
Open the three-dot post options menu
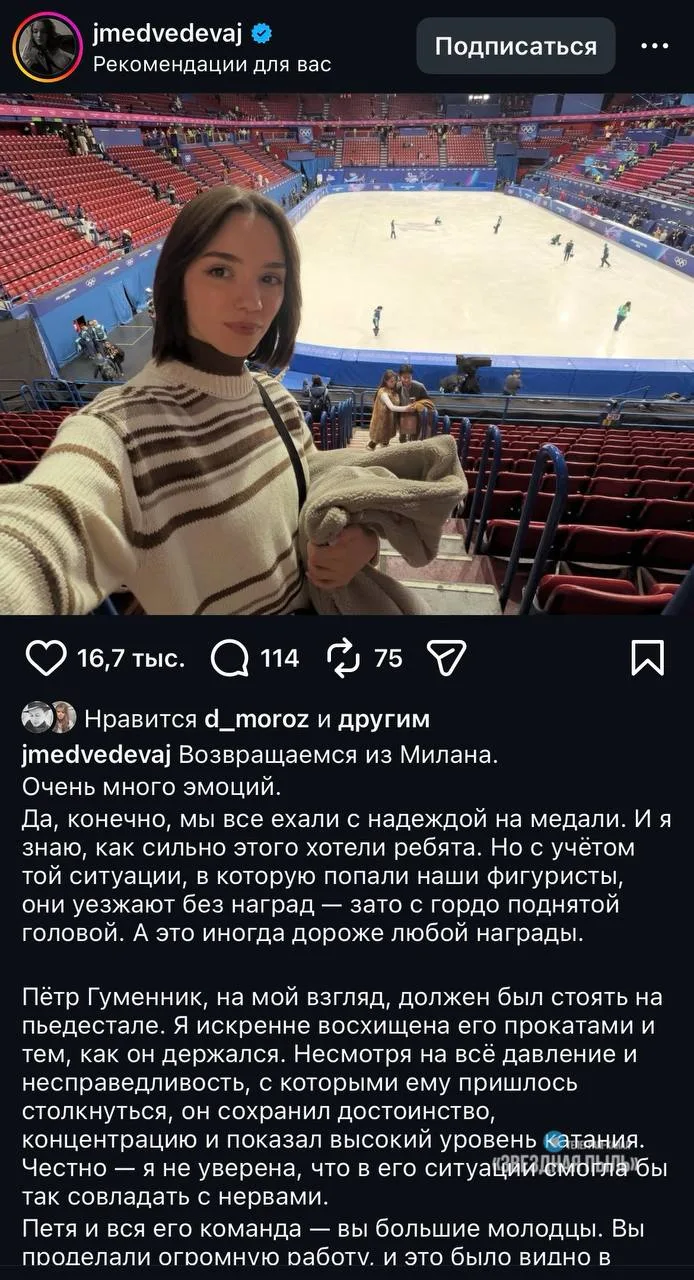pos(654,46)
